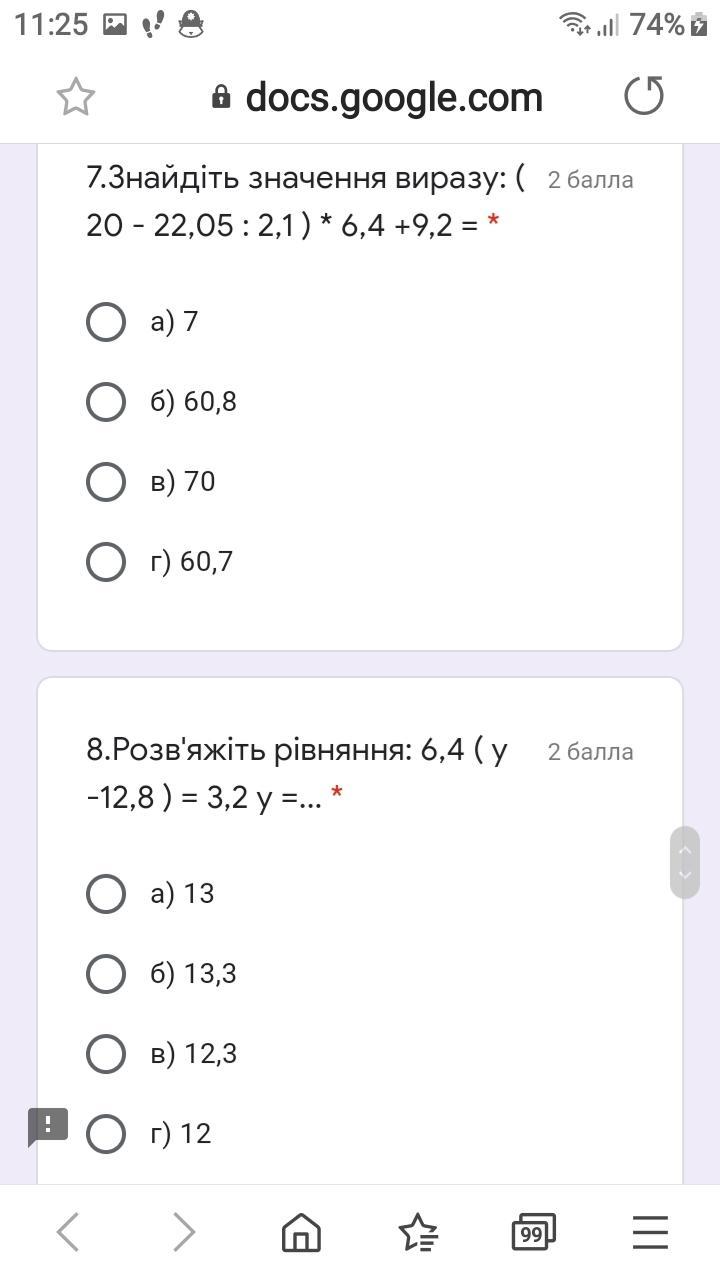Pick answer в) 12,3 for question 8
The height and width of the screenshot is (1280, 720).
coord(106,1054)
